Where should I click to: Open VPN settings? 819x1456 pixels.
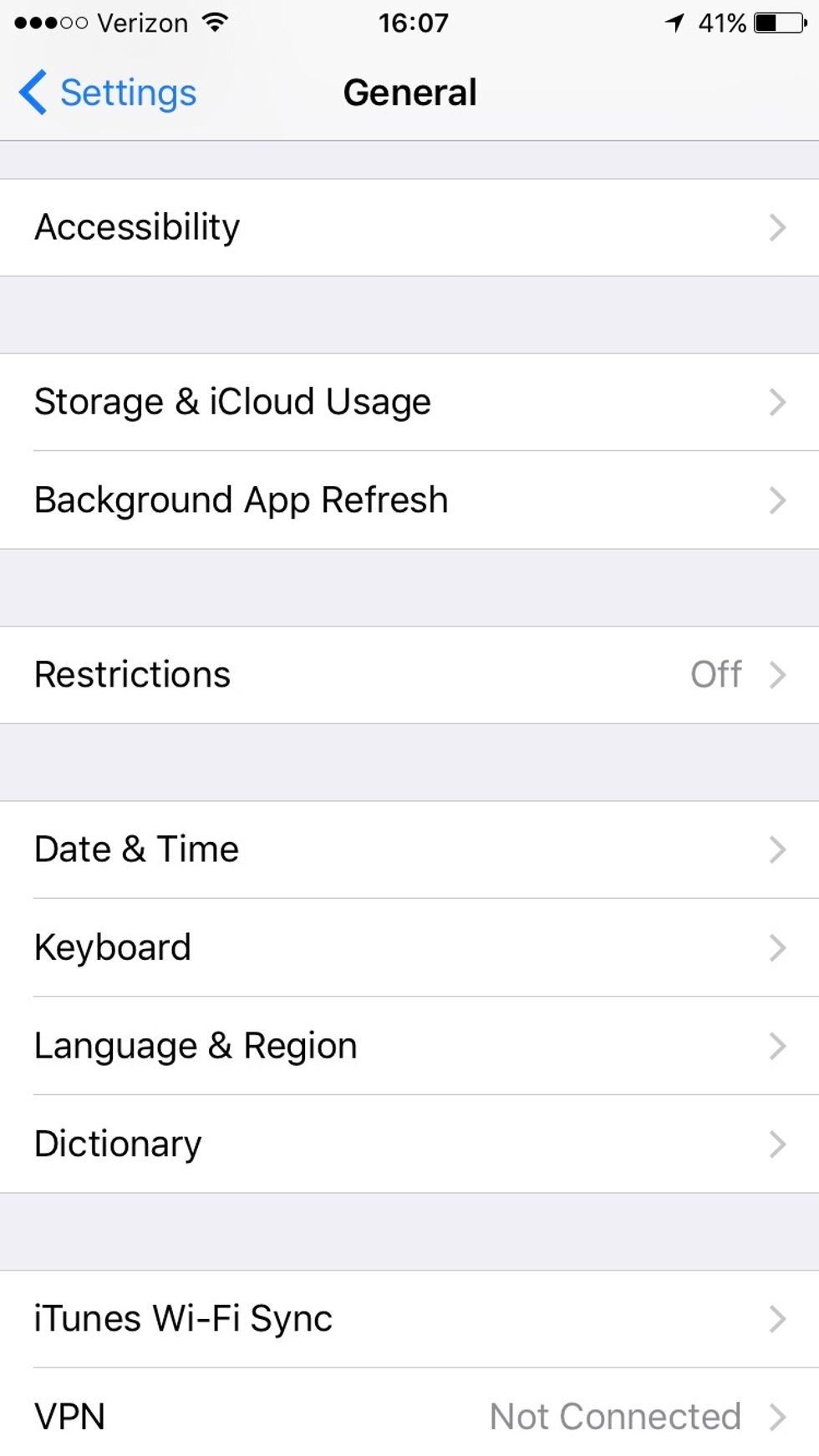coord(409,1413)
